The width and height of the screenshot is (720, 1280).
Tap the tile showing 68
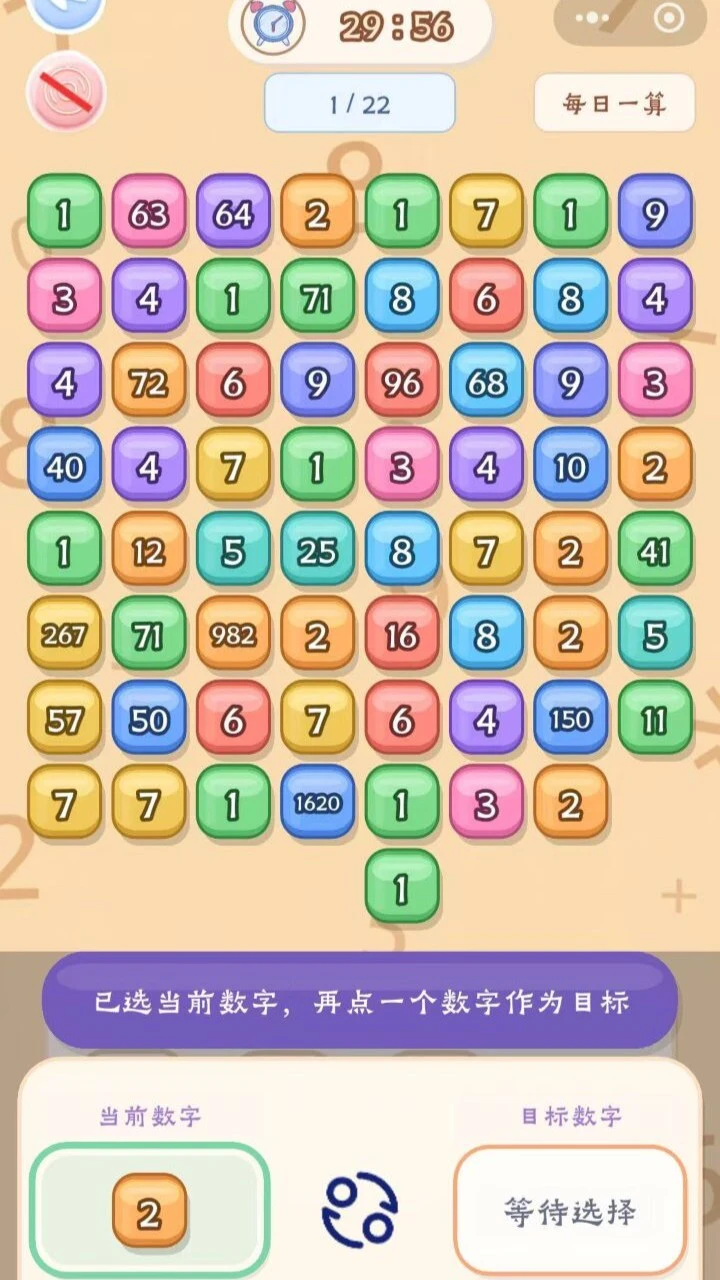(486, 381)
